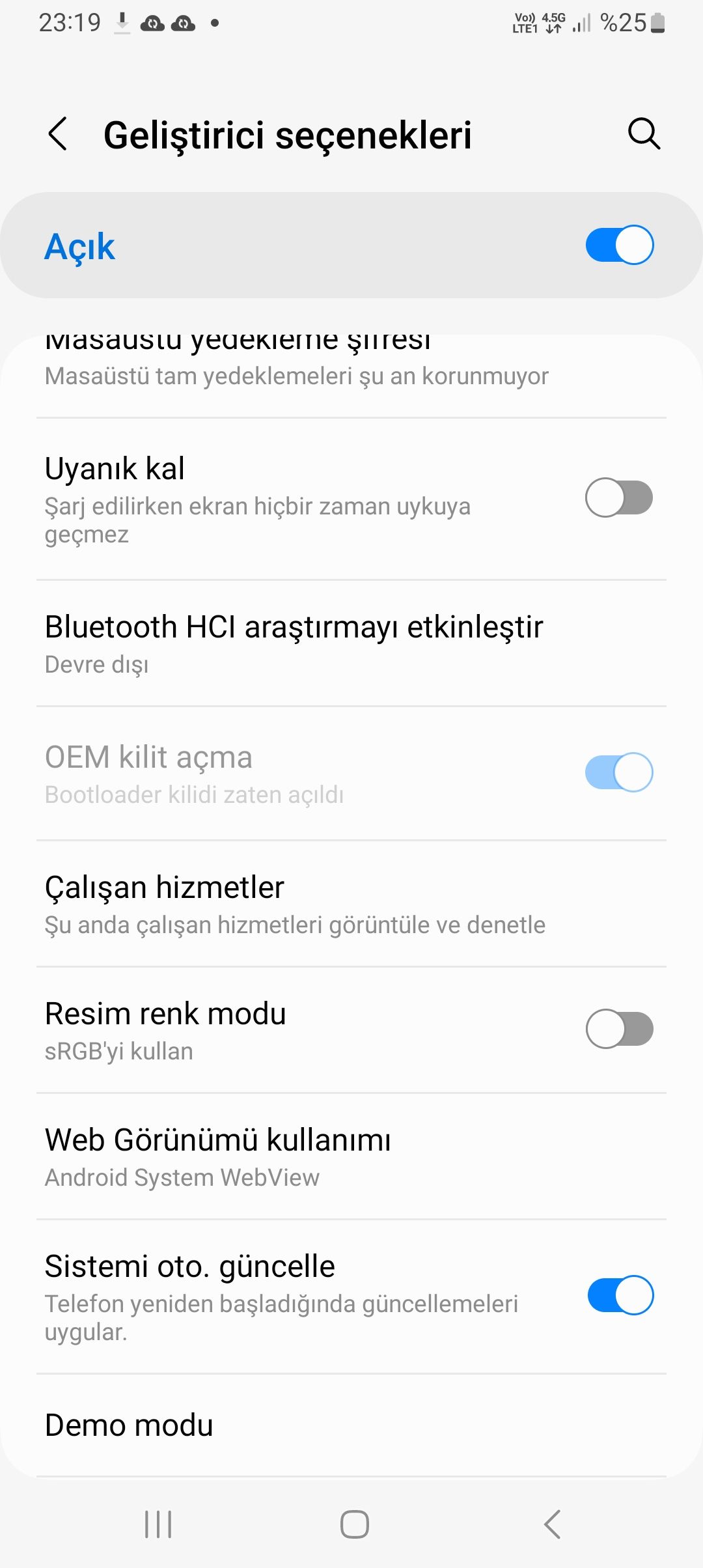Tap the greyed OEM kilit açma row
This screenshot has width=703, height=1568.
pos(260,774)
